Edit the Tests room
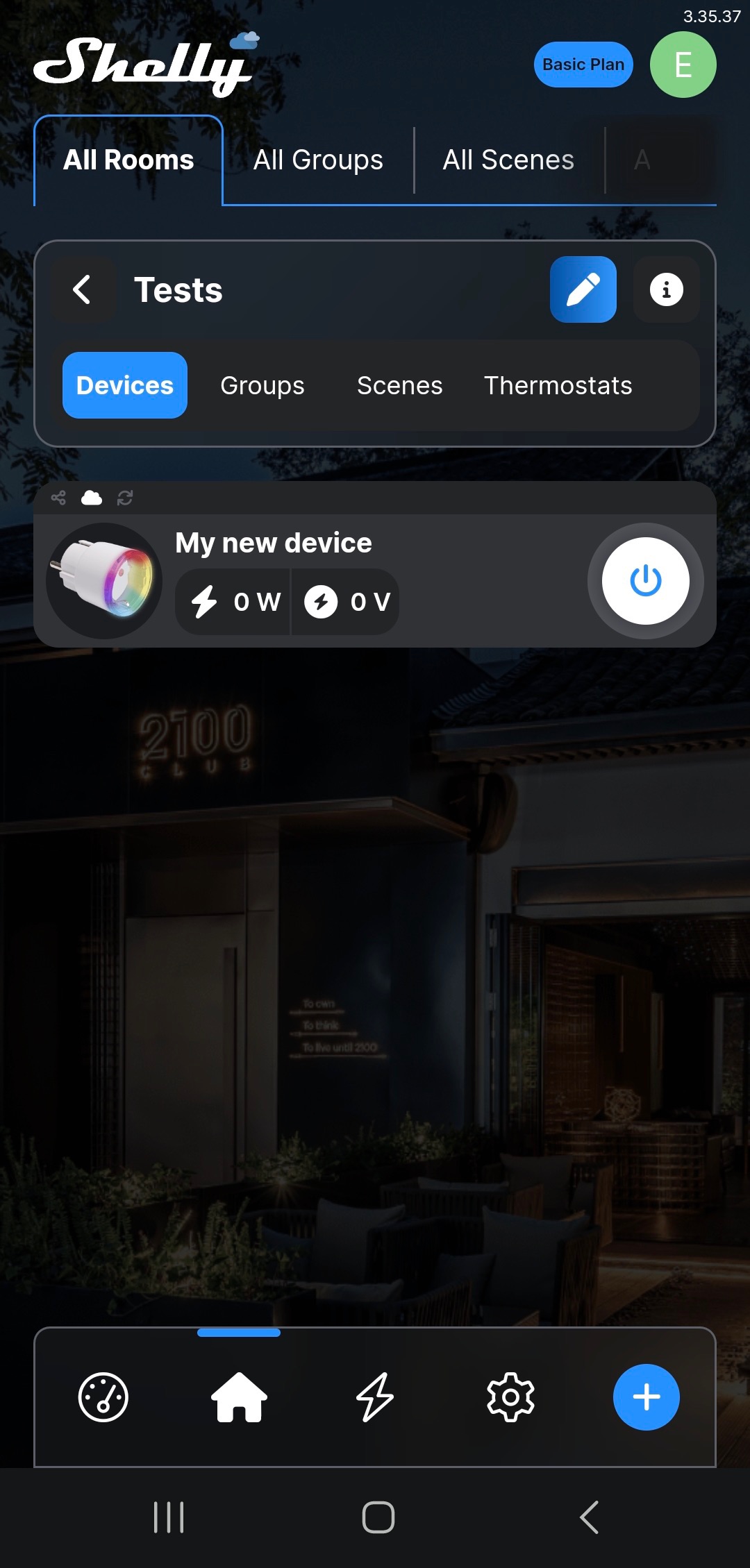 [583, 289]
